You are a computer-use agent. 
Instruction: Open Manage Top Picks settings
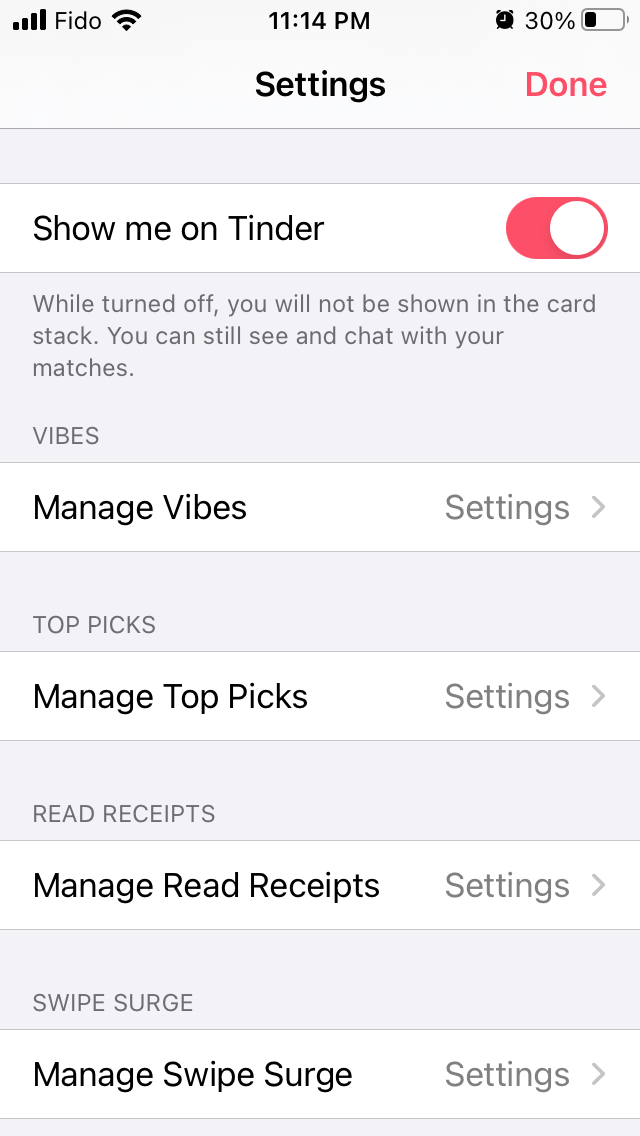click(x=320, y=697)
